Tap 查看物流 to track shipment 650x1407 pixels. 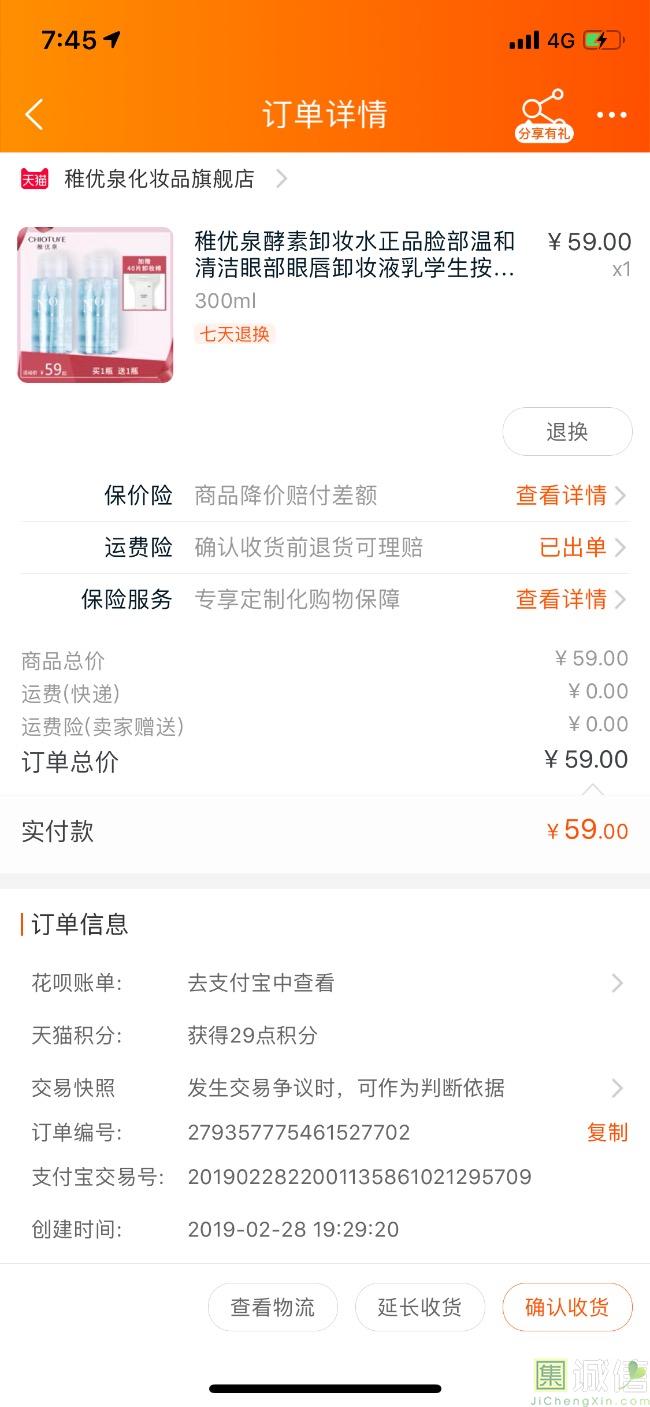pos(273,1307)
